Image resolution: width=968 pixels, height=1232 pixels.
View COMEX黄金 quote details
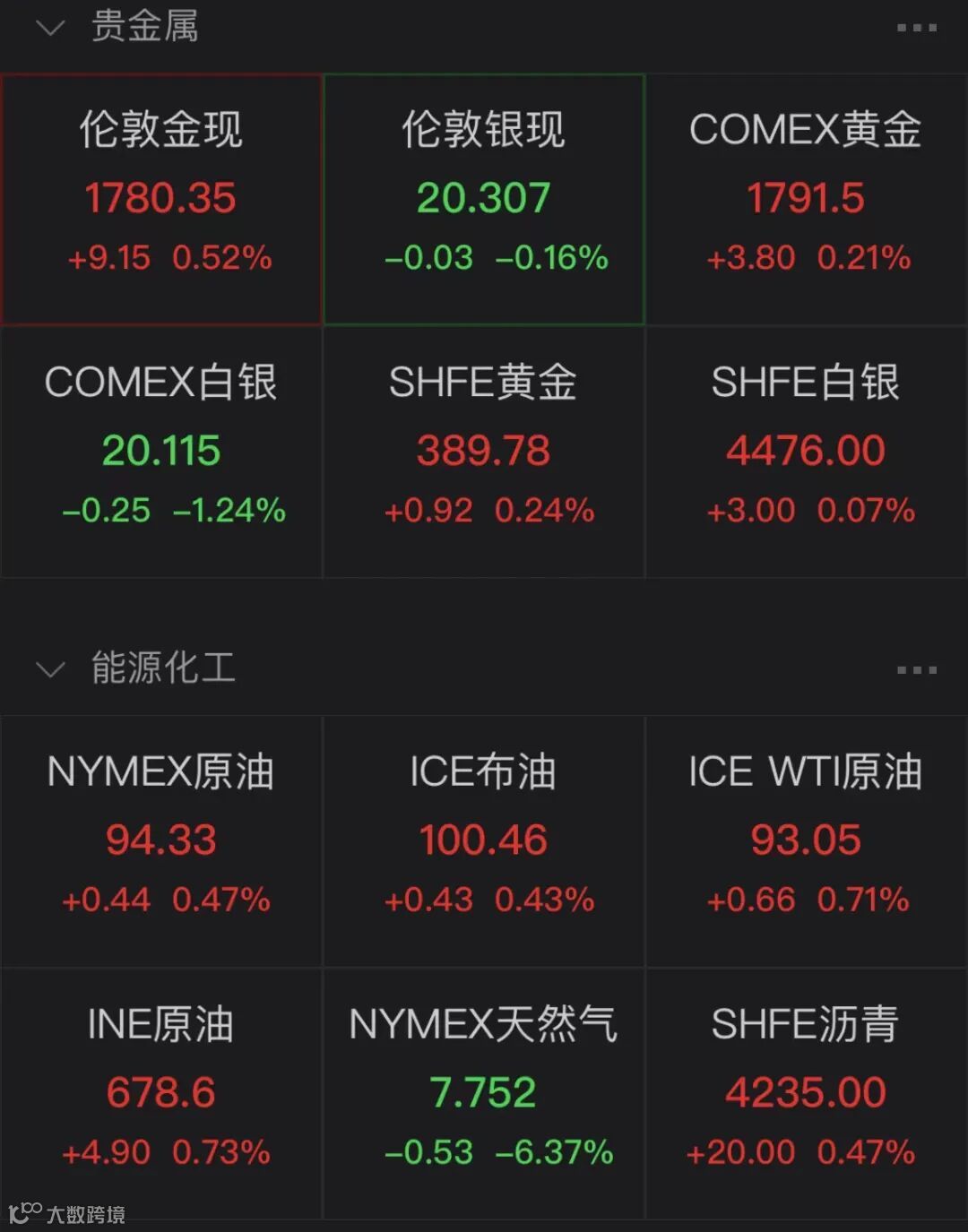coord(807,199)
